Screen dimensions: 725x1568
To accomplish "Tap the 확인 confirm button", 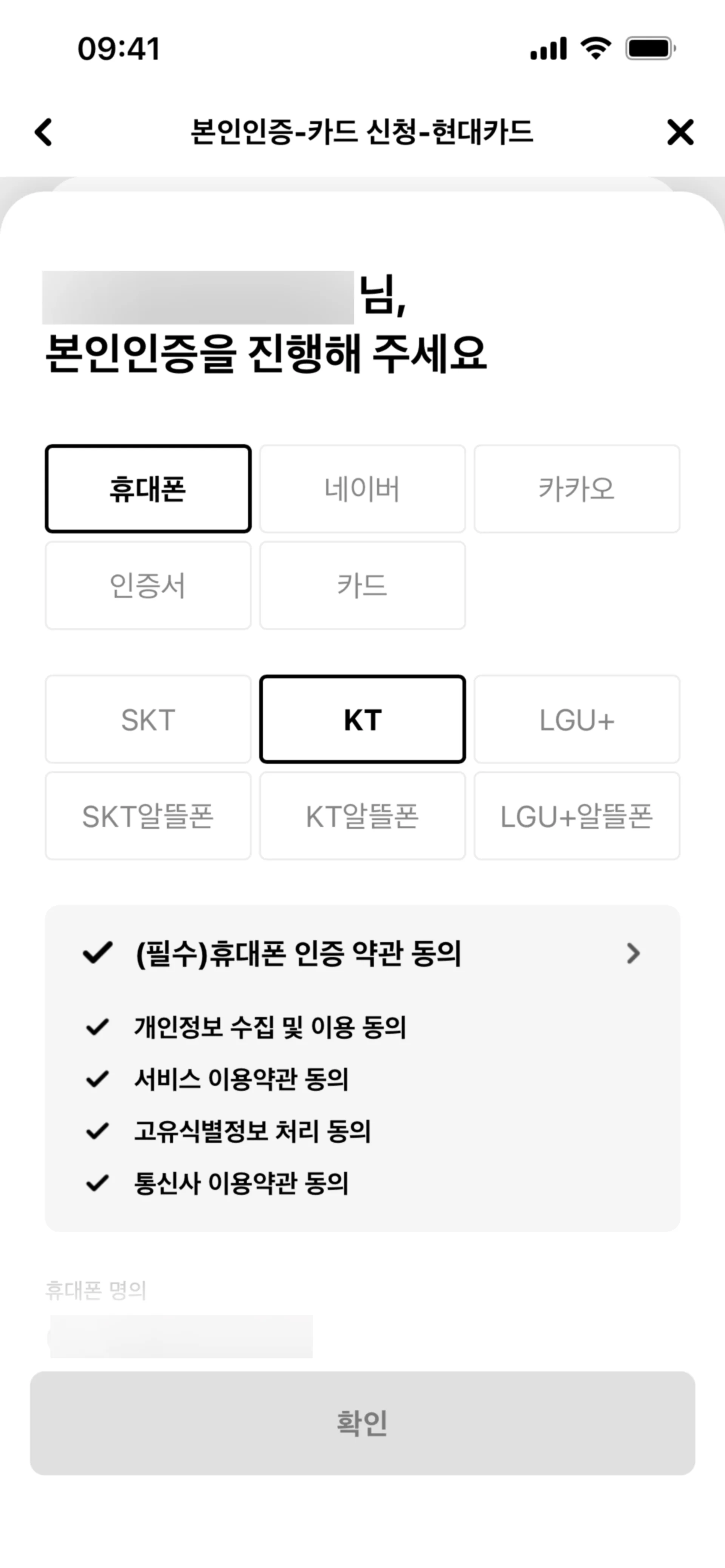I will pyautogui.click(x=362, y=1423).
